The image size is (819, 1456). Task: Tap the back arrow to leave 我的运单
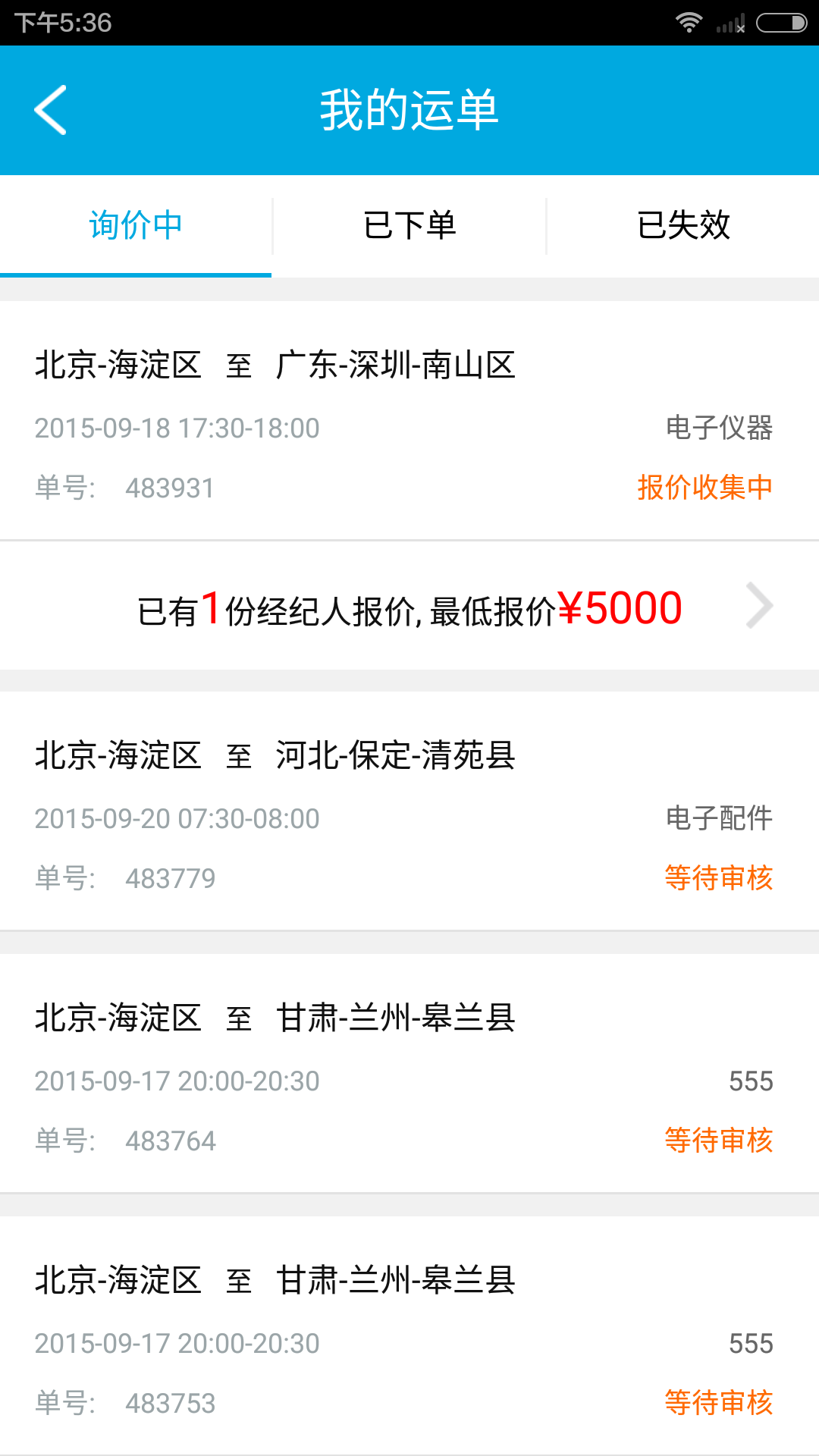click(51, 110)
